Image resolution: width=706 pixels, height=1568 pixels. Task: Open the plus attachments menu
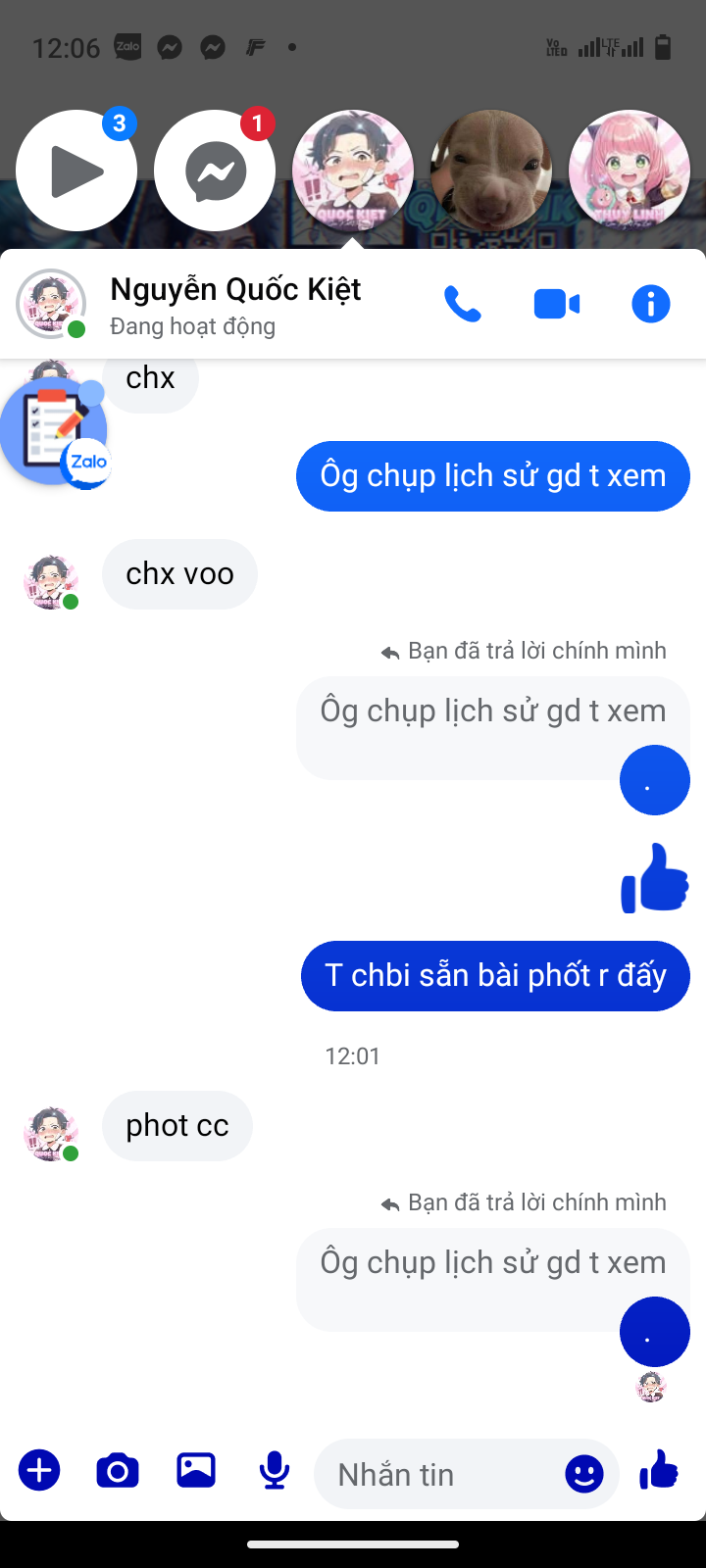point(39,1471)
